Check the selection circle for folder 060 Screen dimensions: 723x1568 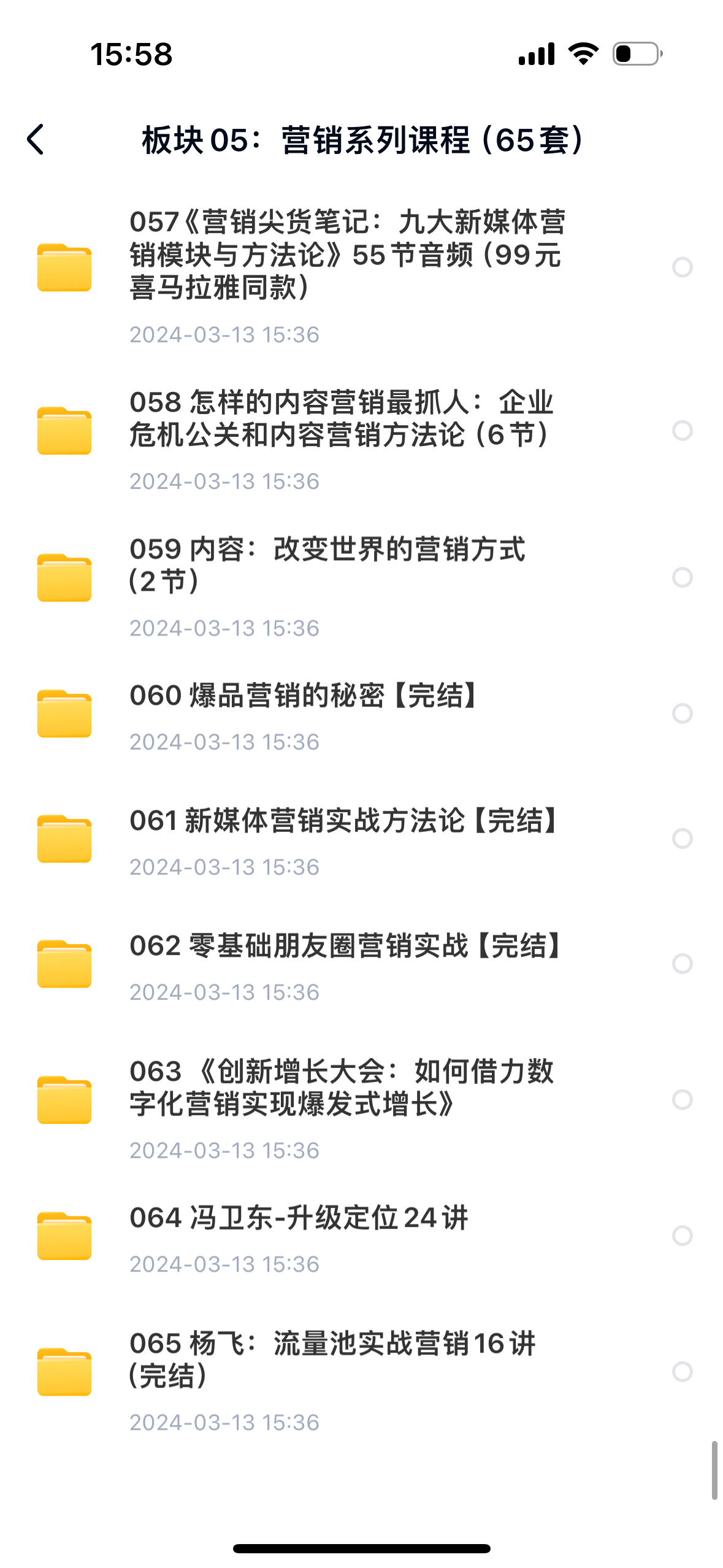[x=682, y=713]
